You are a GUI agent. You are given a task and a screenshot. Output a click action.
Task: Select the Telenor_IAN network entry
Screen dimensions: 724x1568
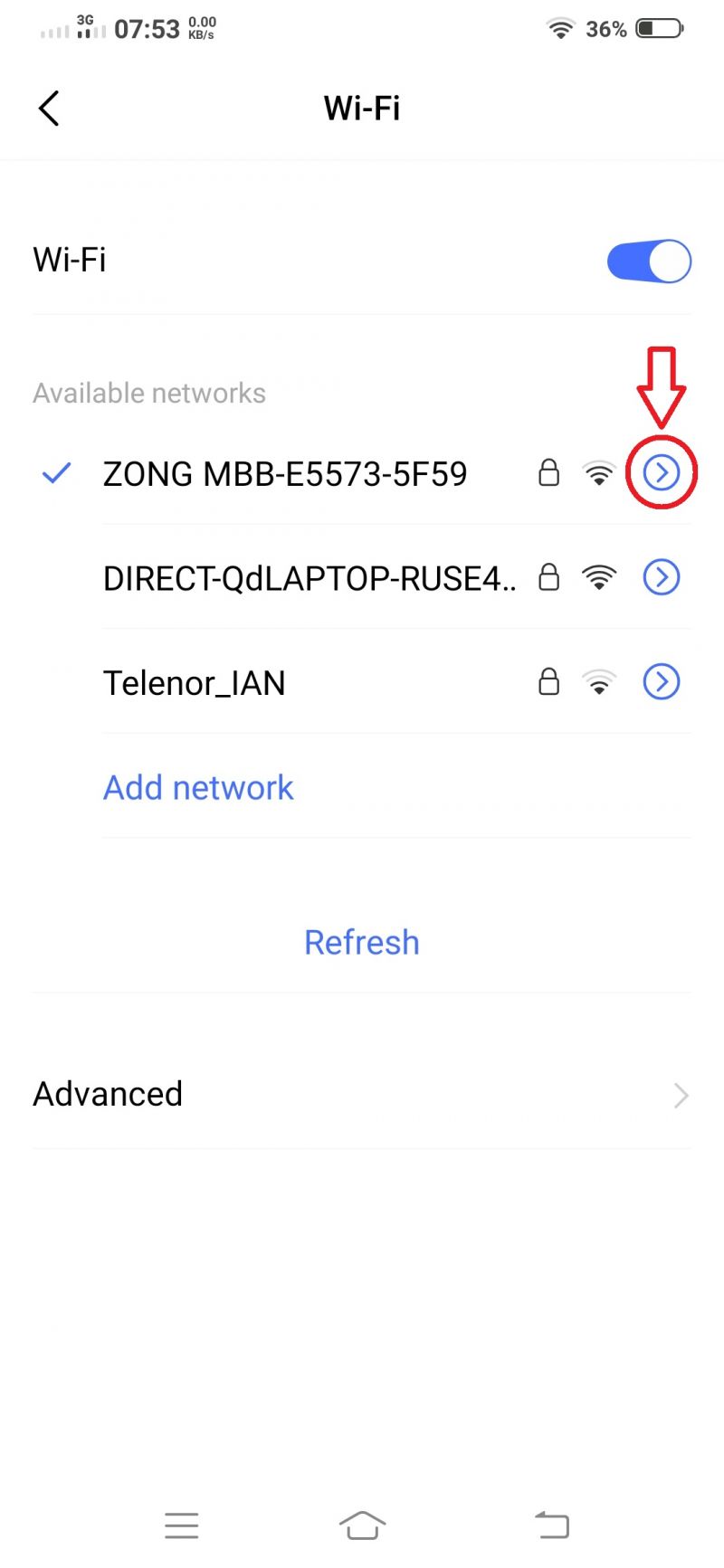point(195,682)
